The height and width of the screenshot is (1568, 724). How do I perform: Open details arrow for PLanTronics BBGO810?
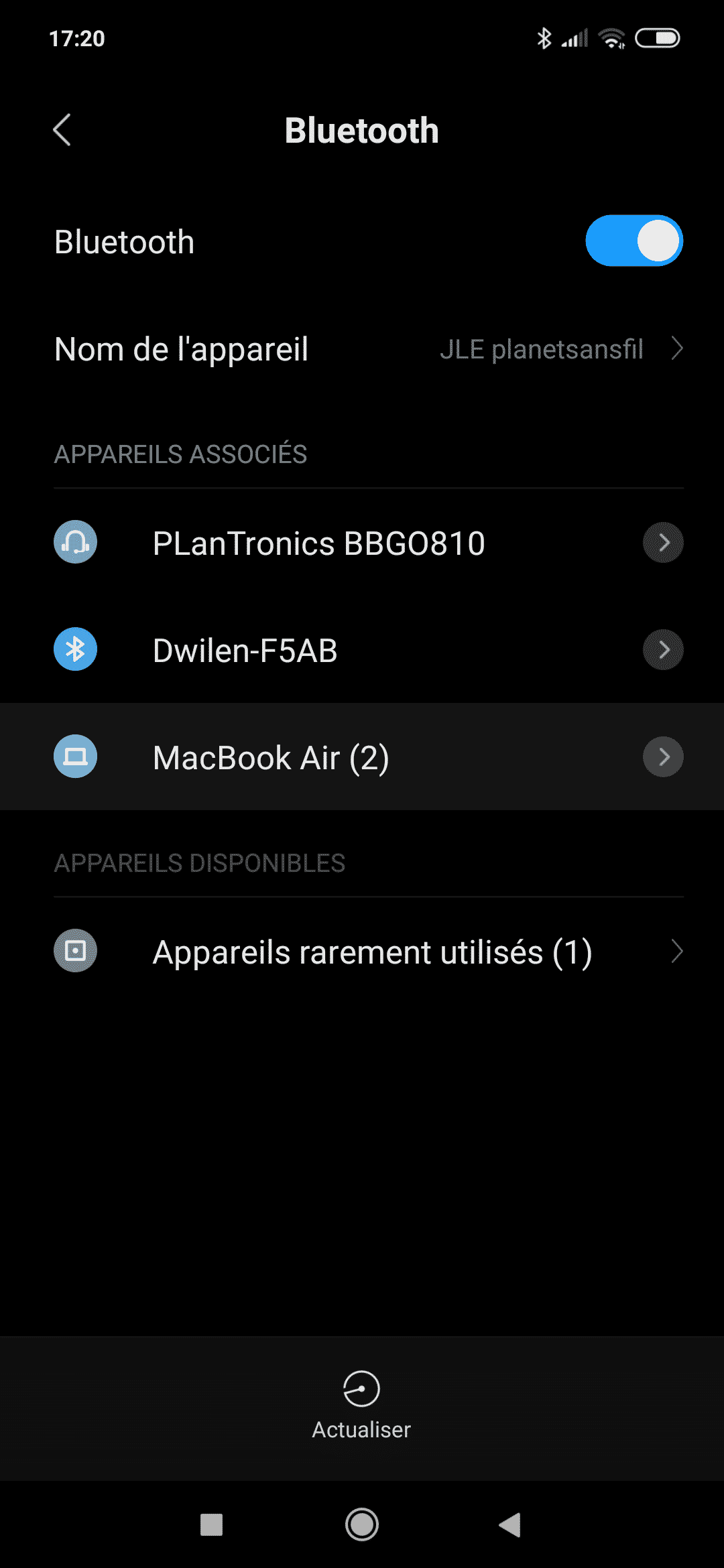click(x=663, y=543)
